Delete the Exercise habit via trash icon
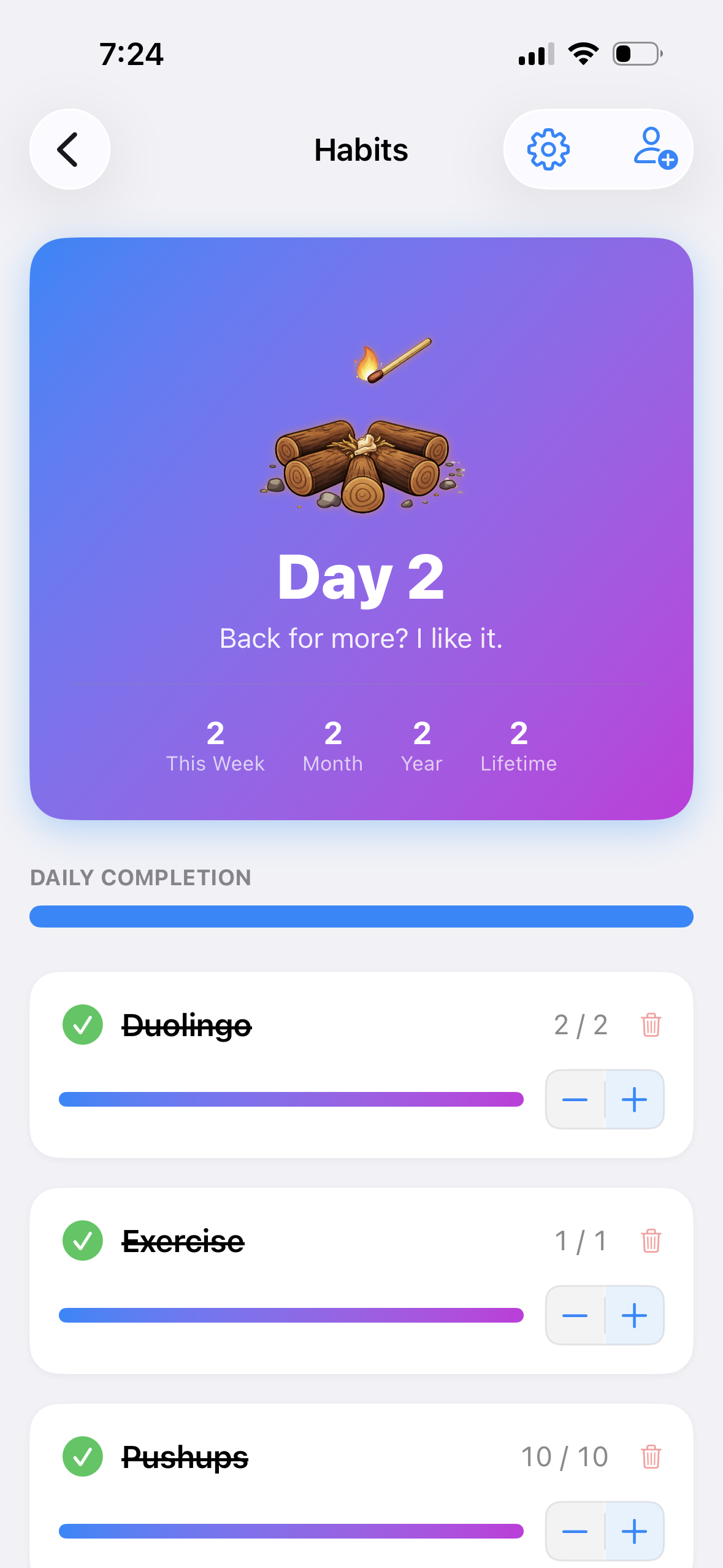Viewport: 723px width, 1568px height. coord(651,1241)
